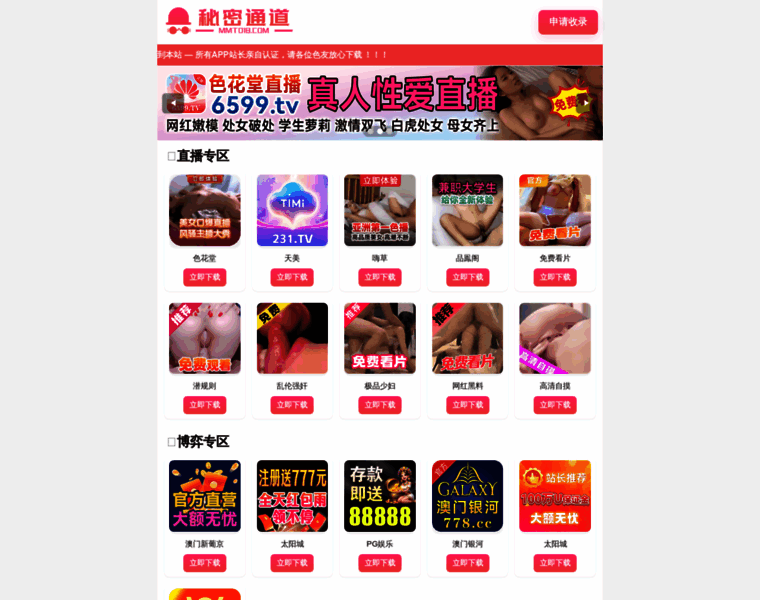Tap 立即下载 under 网红黑料
The image size is (760, 600).
pyautogui.click(x=467, y=405)
